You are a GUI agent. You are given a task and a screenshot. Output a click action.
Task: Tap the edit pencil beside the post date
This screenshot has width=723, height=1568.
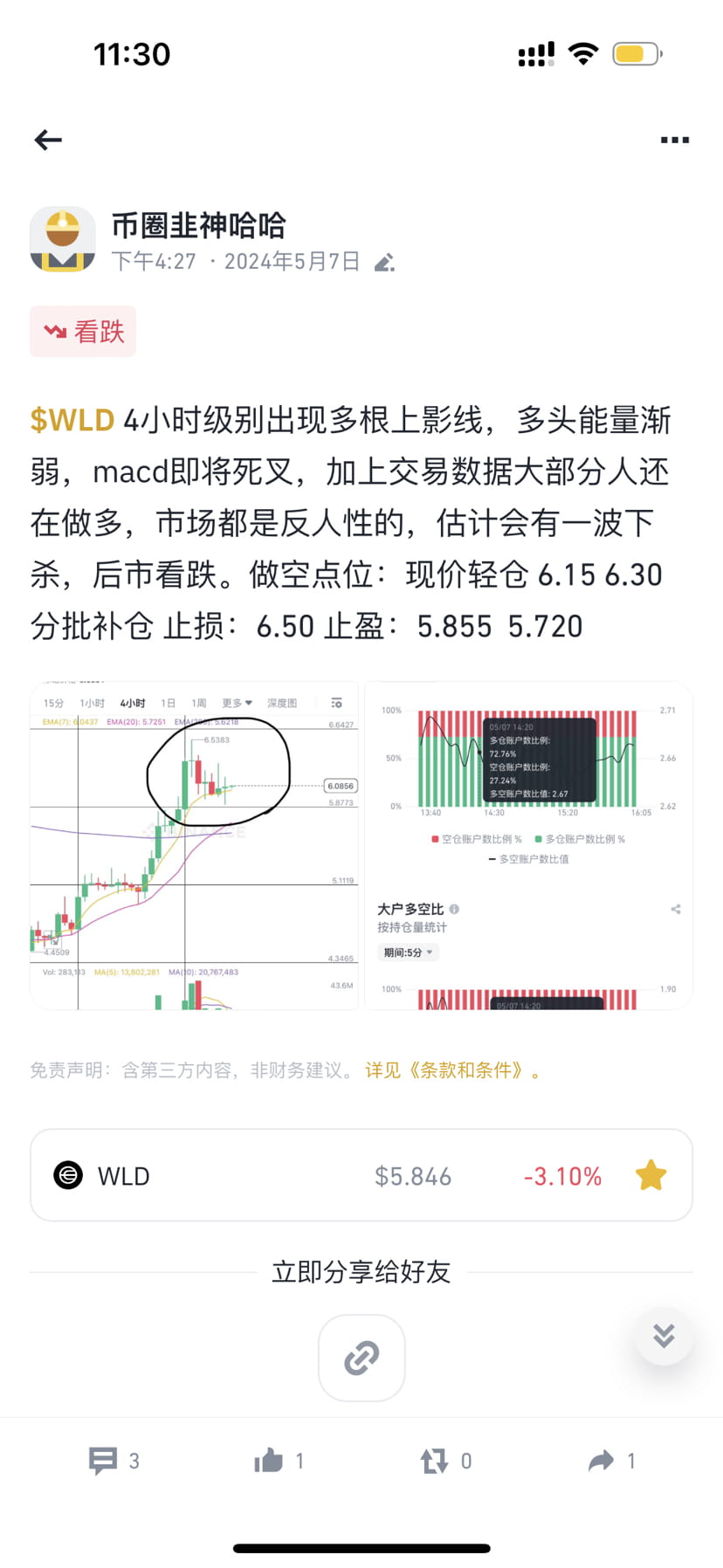384,261
